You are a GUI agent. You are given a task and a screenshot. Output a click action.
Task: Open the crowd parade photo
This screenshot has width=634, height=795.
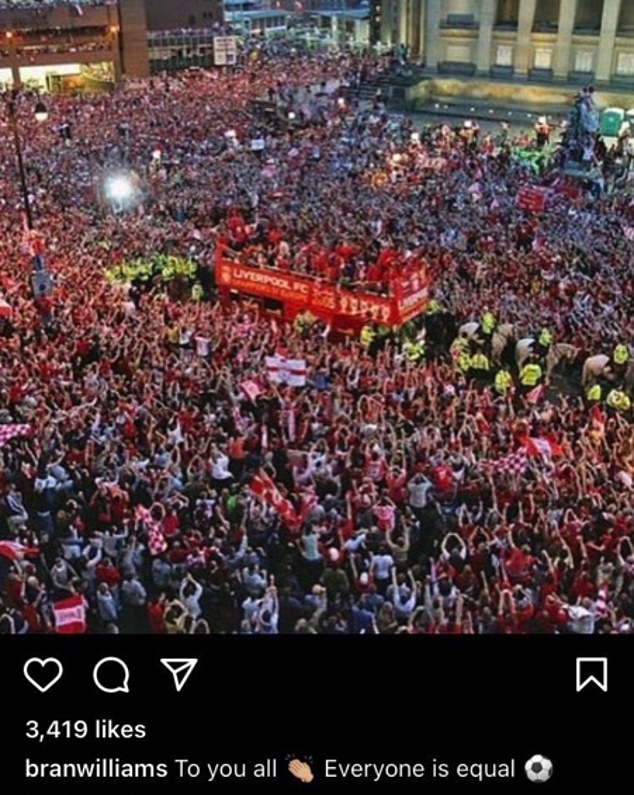point(317,316)
